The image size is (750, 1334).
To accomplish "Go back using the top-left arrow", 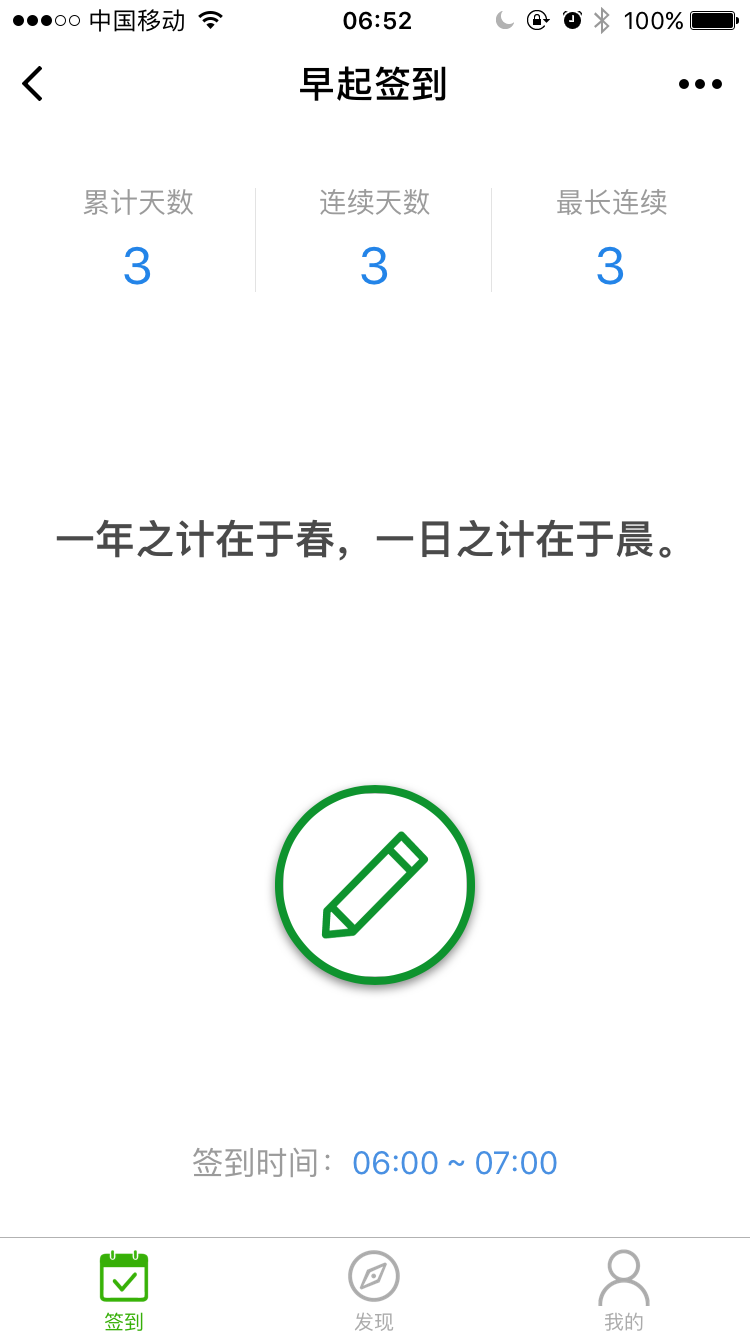I will [x=33, y=84].
